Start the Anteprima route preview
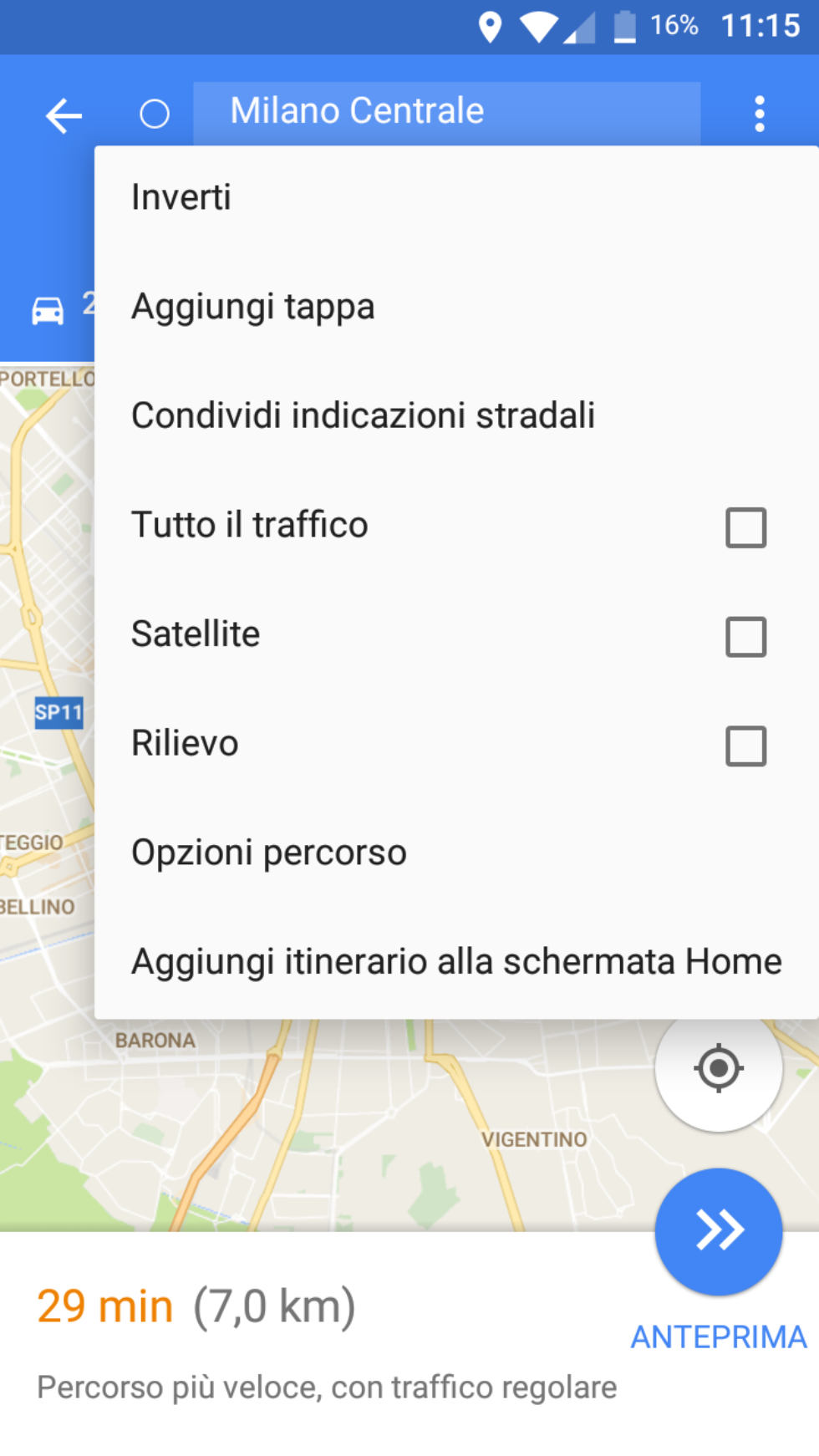Screen dimensions: 819x1456 (x=718, y=1231)
